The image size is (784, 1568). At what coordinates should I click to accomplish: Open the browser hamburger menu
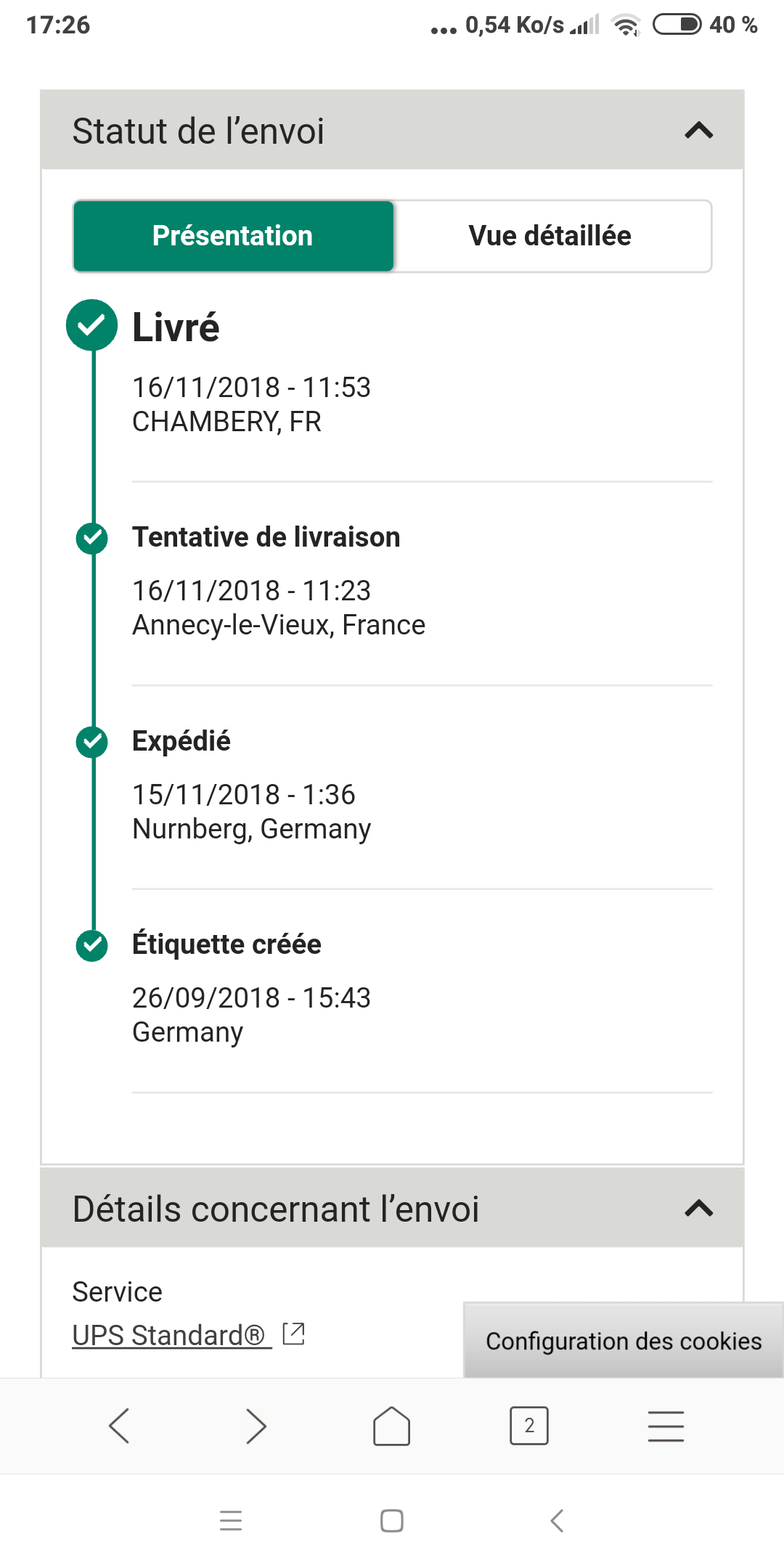tap(666, 1426)
